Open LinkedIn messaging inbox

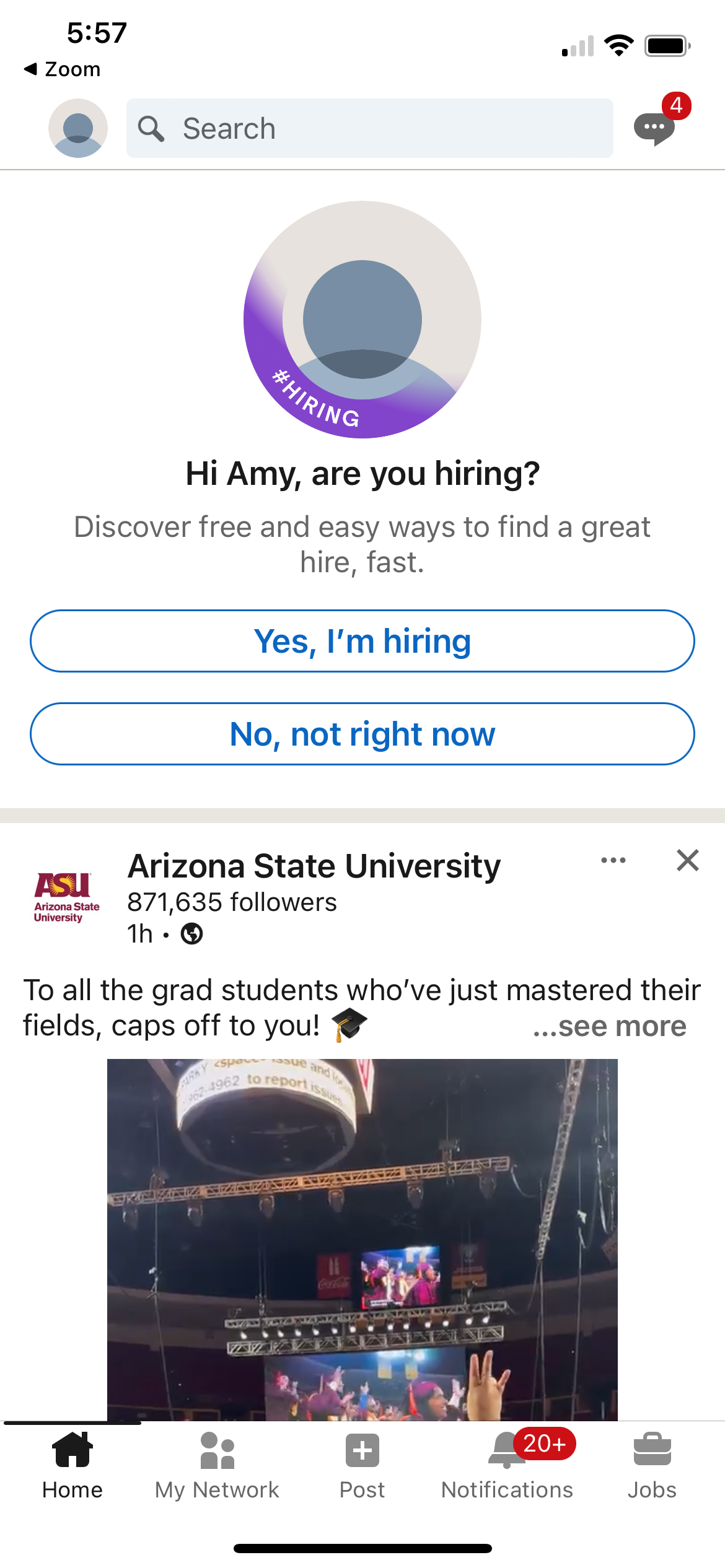(654, 128)
